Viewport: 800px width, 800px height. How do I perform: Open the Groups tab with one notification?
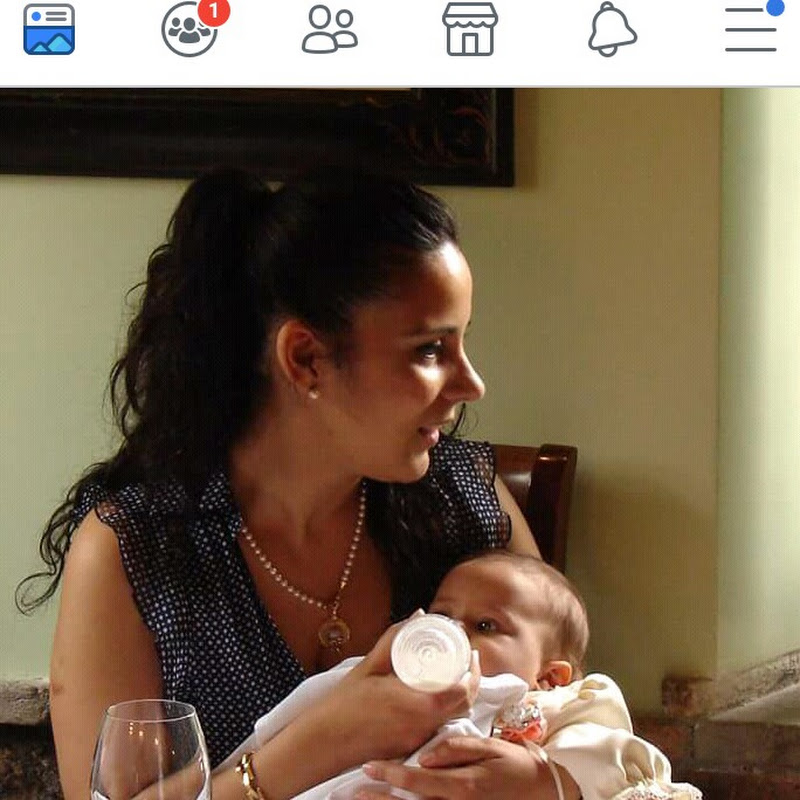(190, 30)
